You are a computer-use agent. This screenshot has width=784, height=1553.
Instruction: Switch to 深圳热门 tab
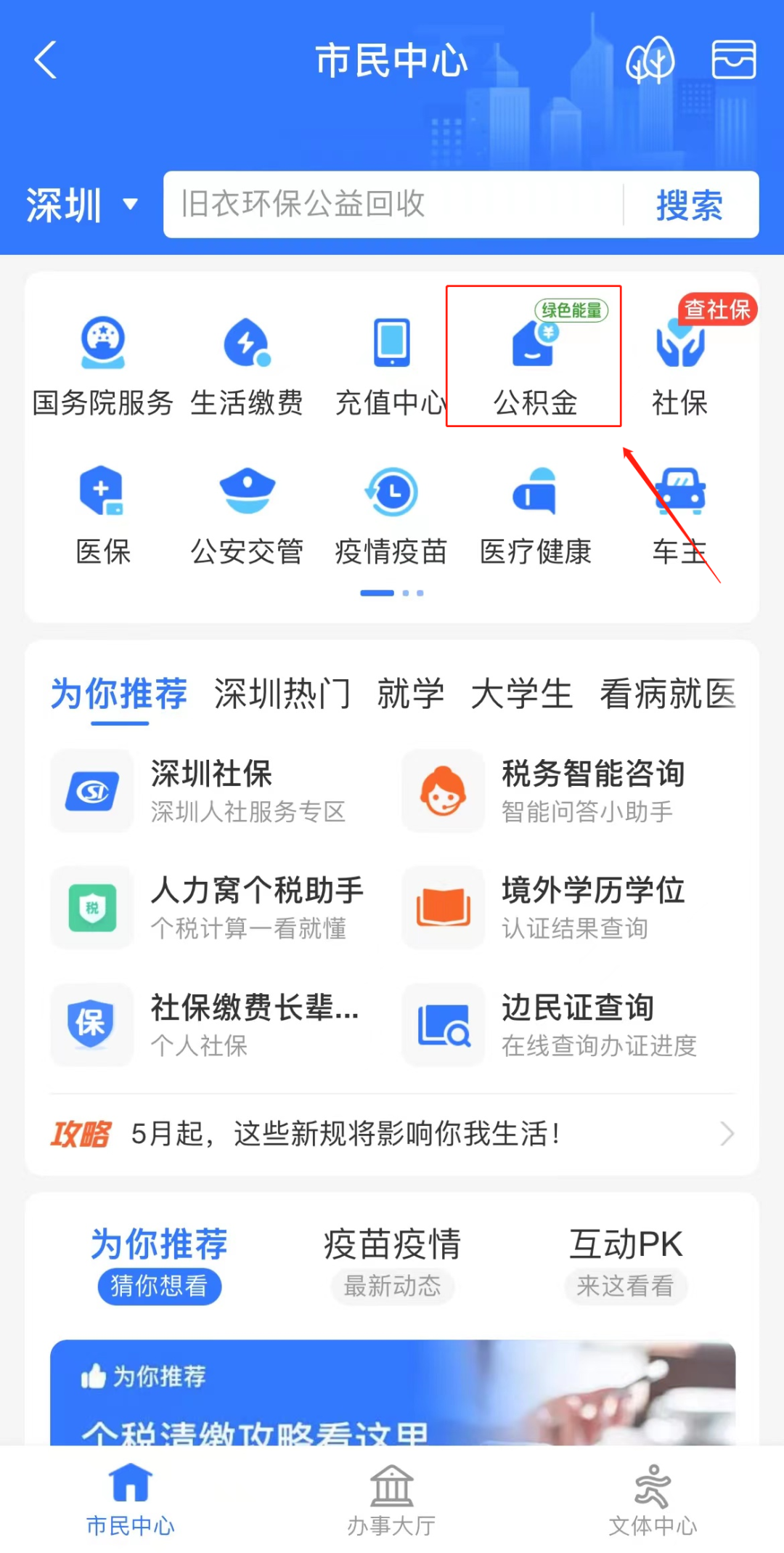pyautogui.click(x=282, y=694)
